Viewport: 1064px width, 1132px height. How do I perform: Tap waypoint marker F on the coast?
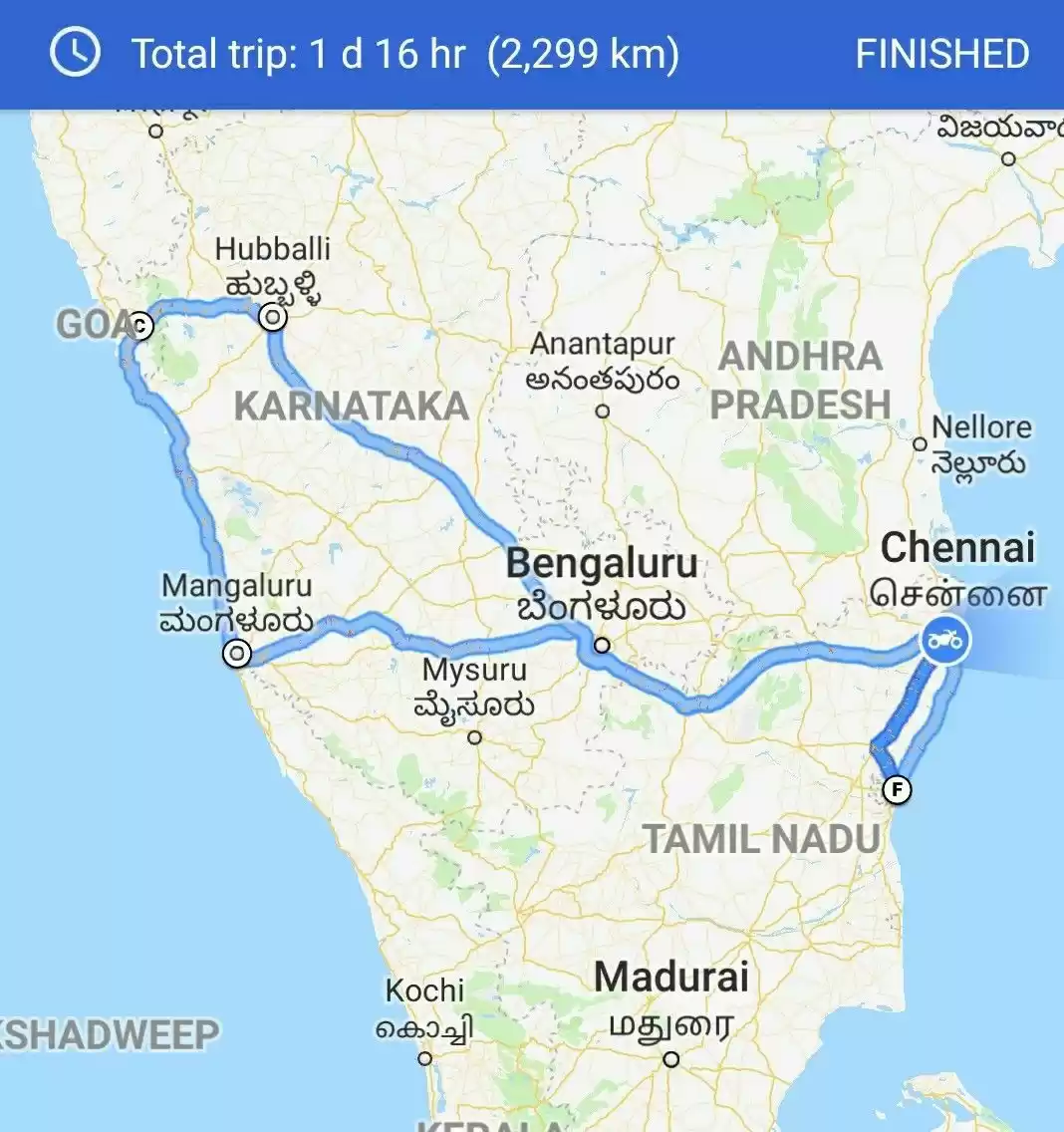tap(897, 790)
